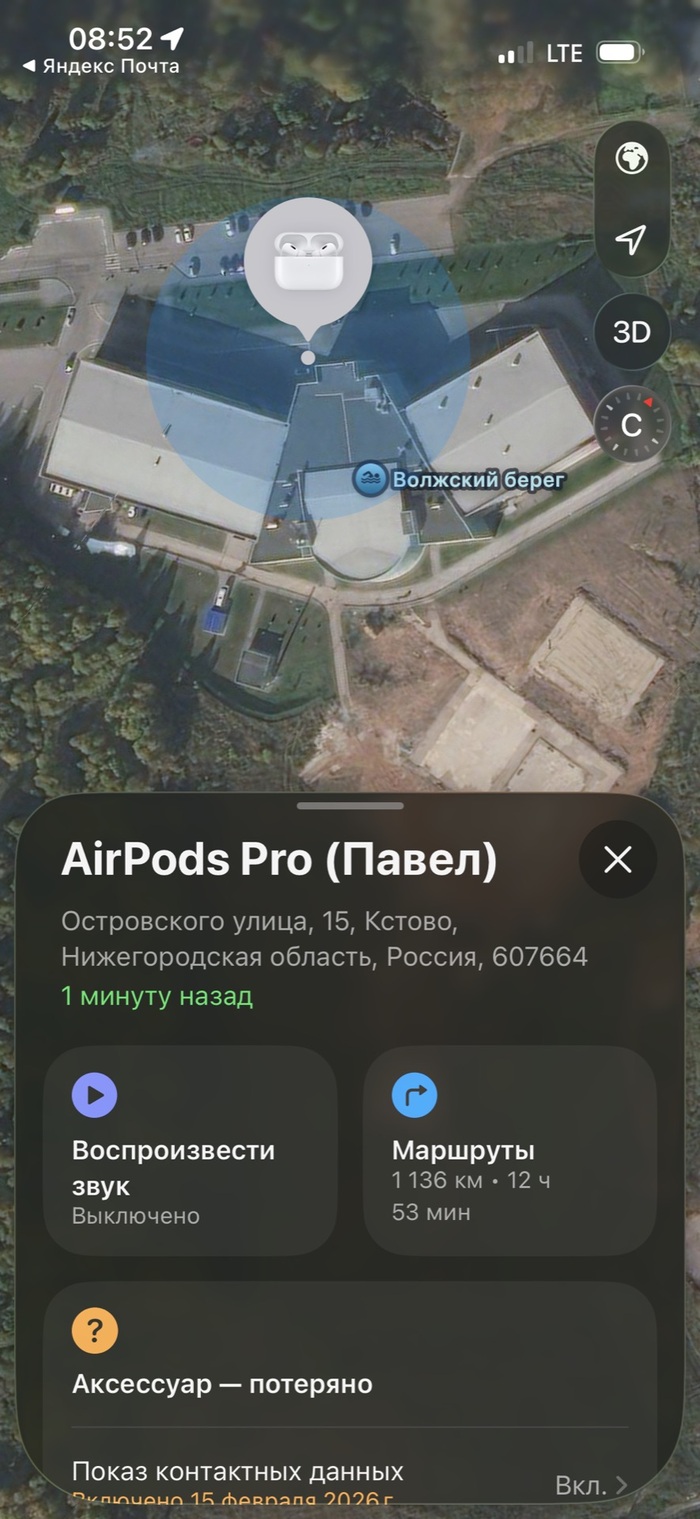Tap the sheet grabber handle
Viewport: 700px width, 1519px height.
tap(350, 806)
